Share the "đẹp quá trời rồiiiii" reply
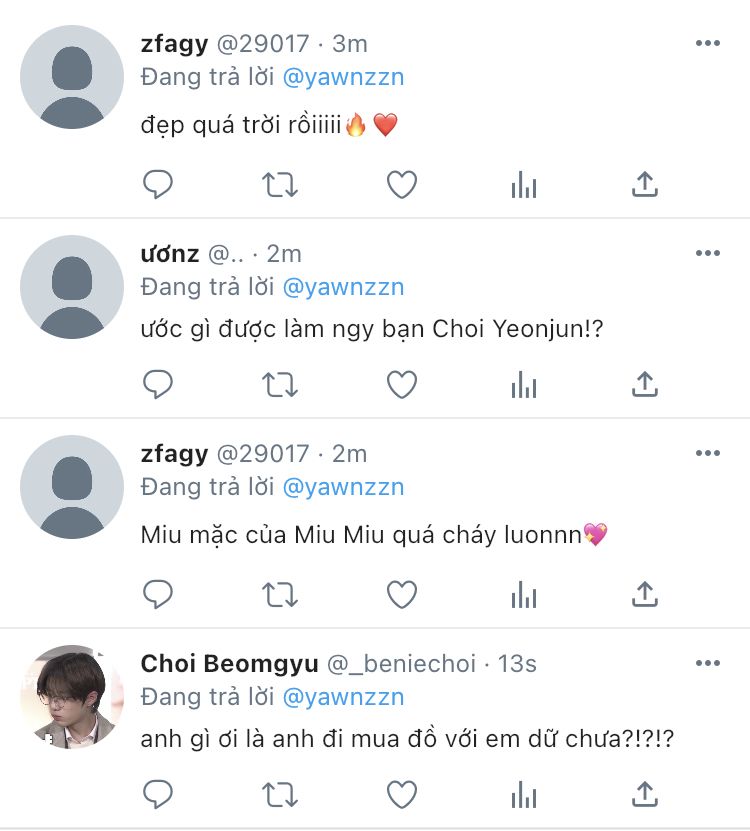The height and width of the screenshot is (831, 750). click(645, 184)
